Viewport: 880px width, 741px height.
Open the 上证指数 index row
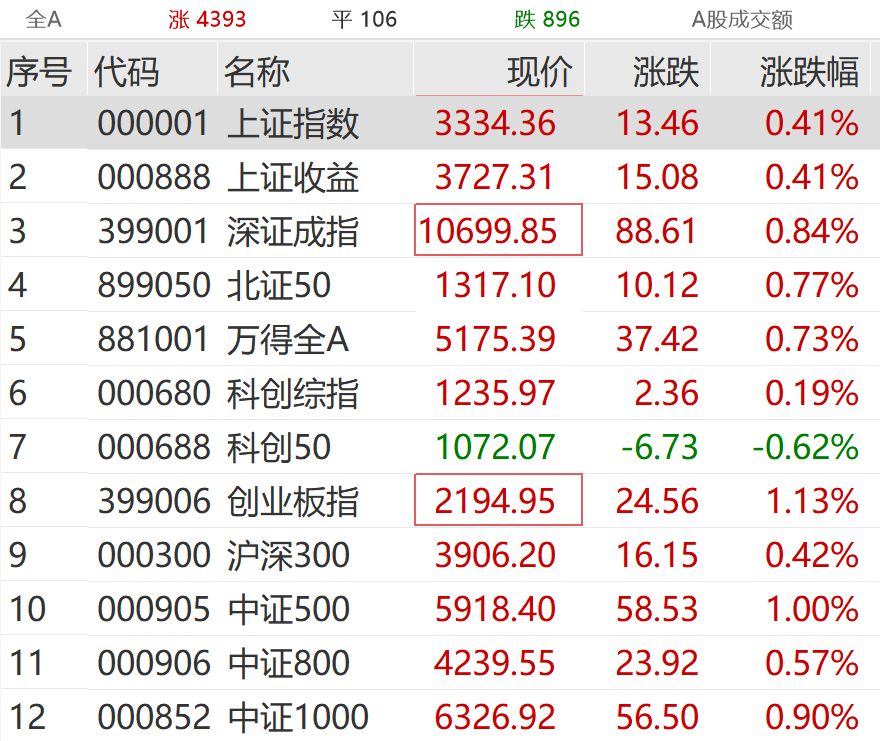pos(293,124)
